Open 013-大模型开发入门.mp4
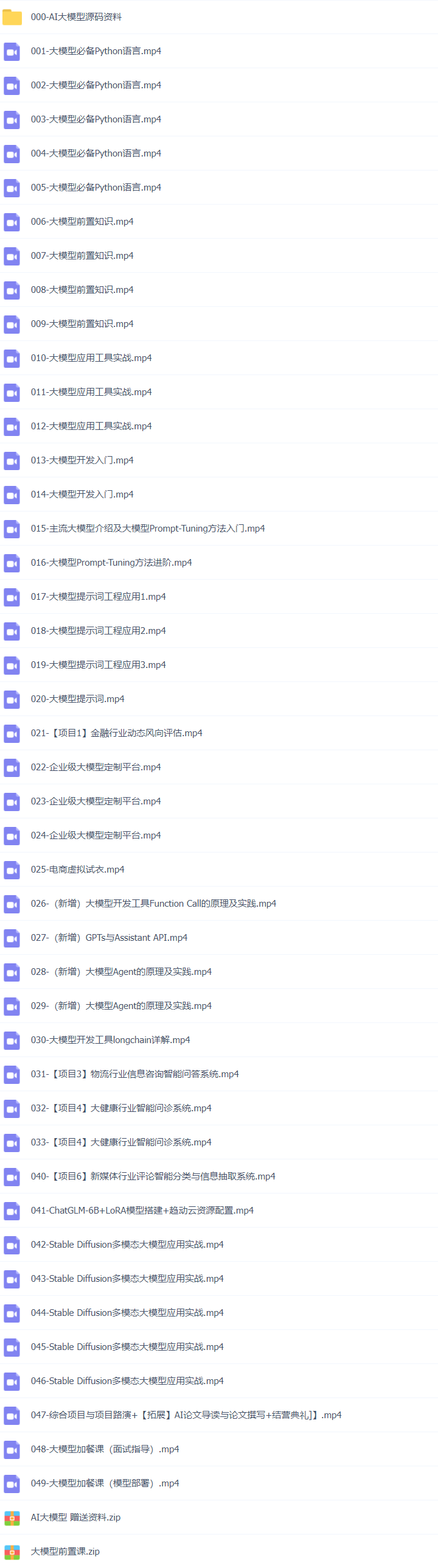The height and width of the screenshot is (1568, 438). 82,460
